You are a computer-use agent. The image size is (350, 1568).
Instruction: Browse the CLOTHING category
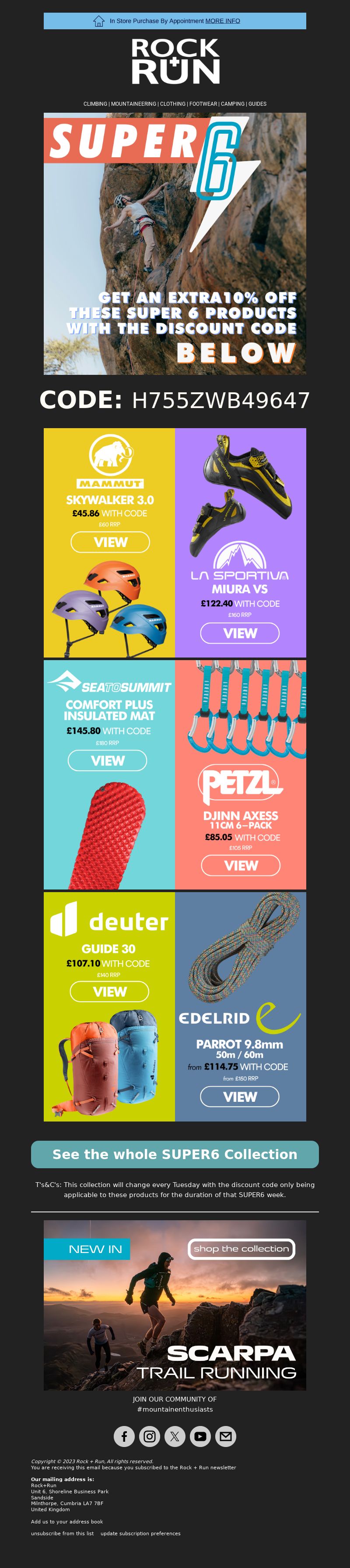[172, 104]
